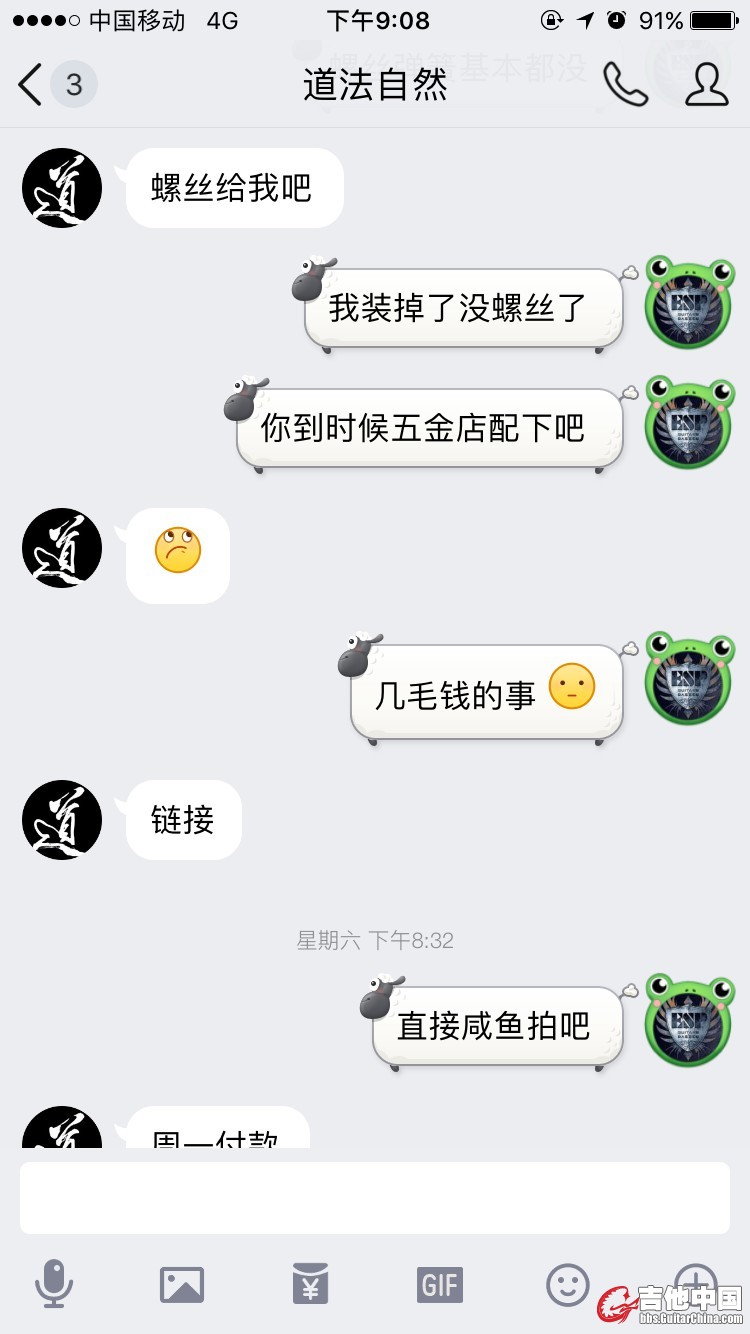Open the contact profile icon
This screenshot has width=750, height=1334.
click(x=706, y=85)
